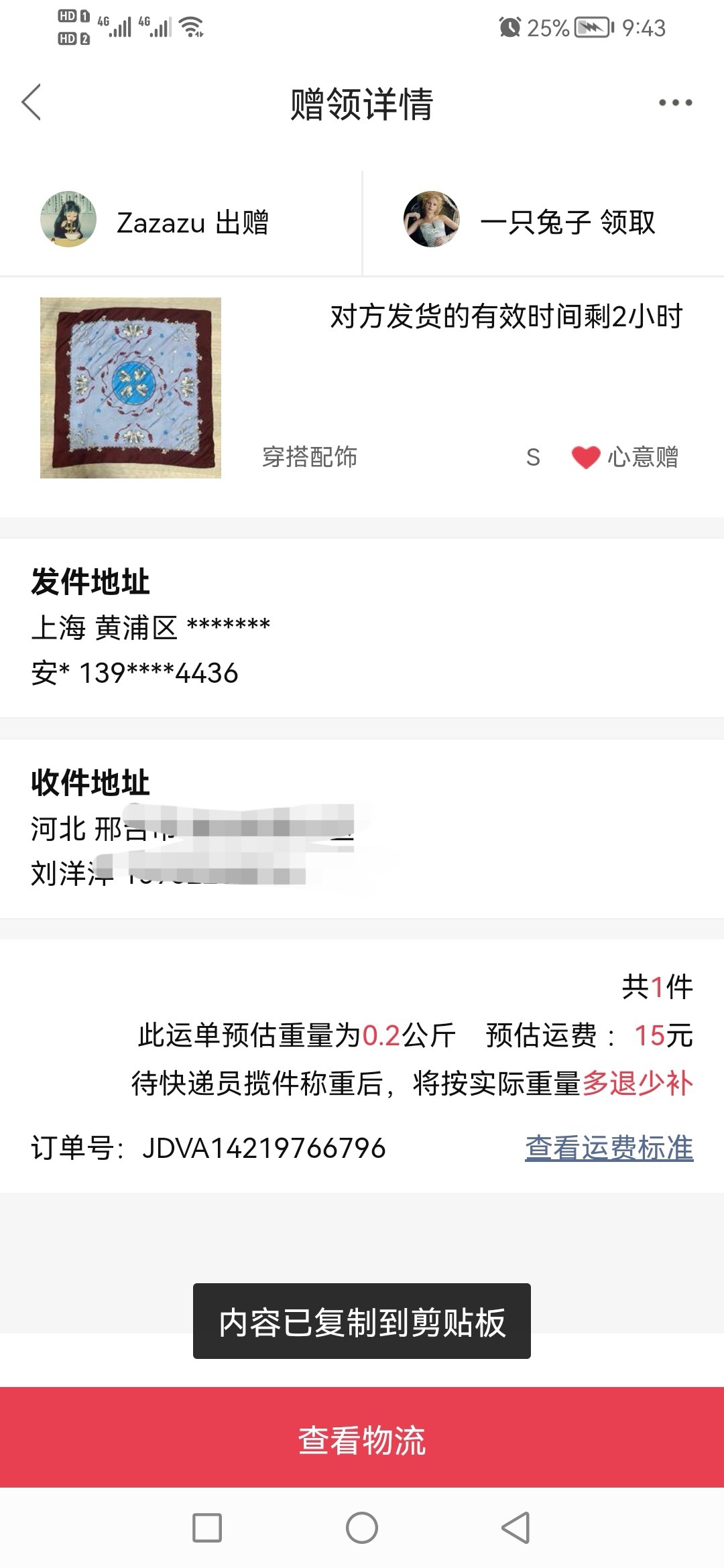Screen dimensions: 724x1568
Task: Tap the 查看物流 button
Action: click(362, 1439)
